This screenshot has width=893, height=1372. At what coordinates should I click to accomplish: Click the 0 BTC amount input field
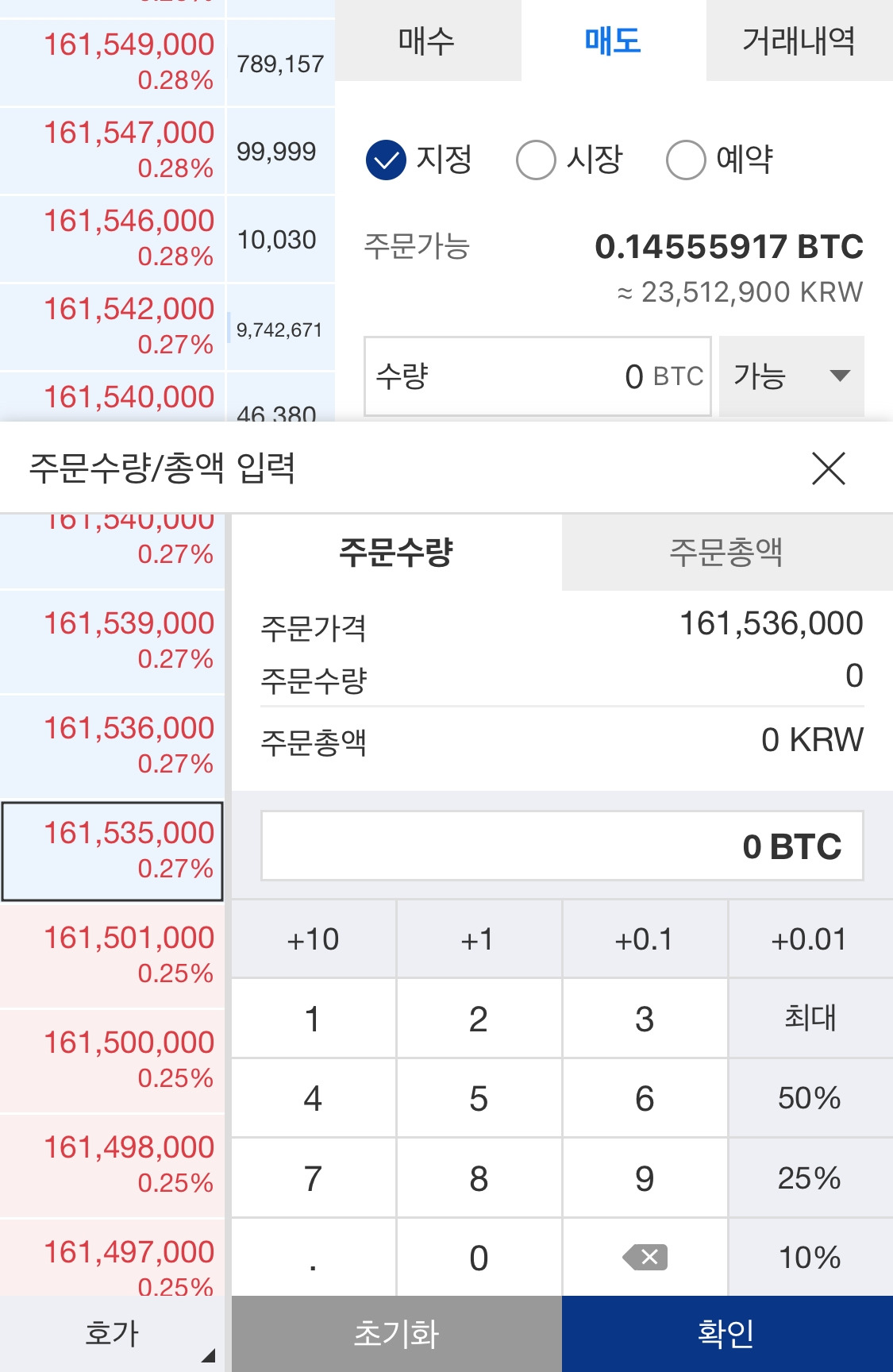click(561, 846)
